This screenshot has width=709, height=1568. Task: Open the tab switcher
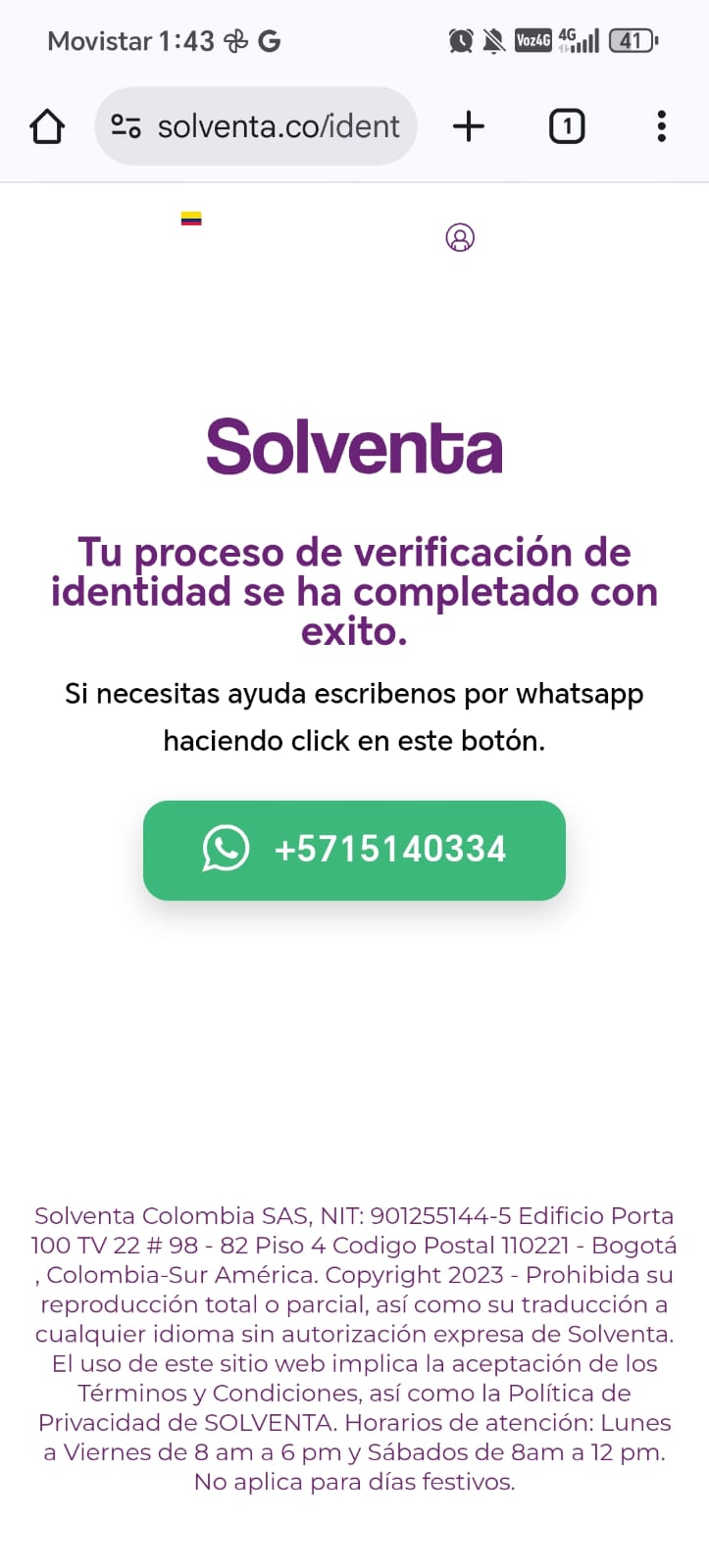tap(567, 126)
